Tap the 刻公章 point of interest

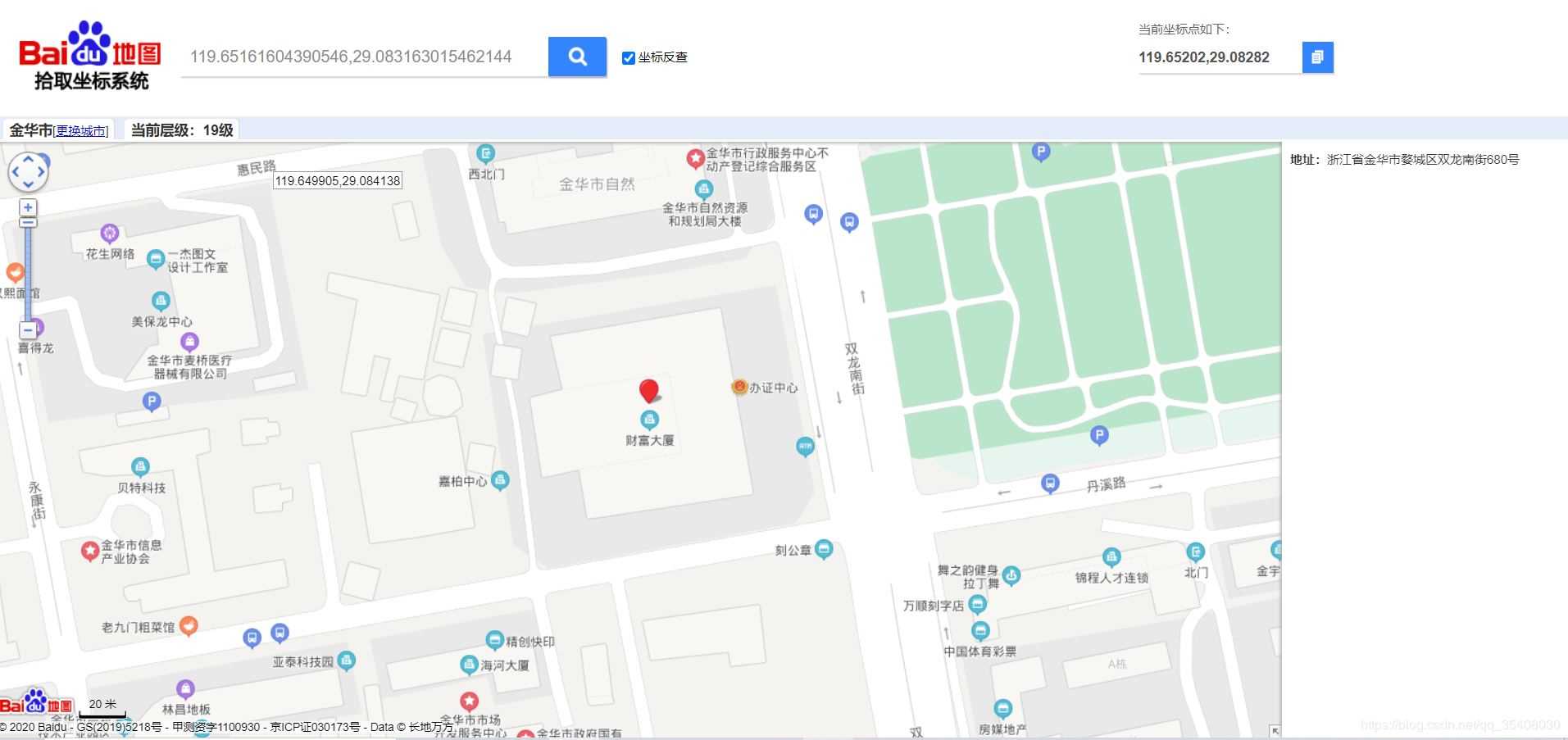824,549
